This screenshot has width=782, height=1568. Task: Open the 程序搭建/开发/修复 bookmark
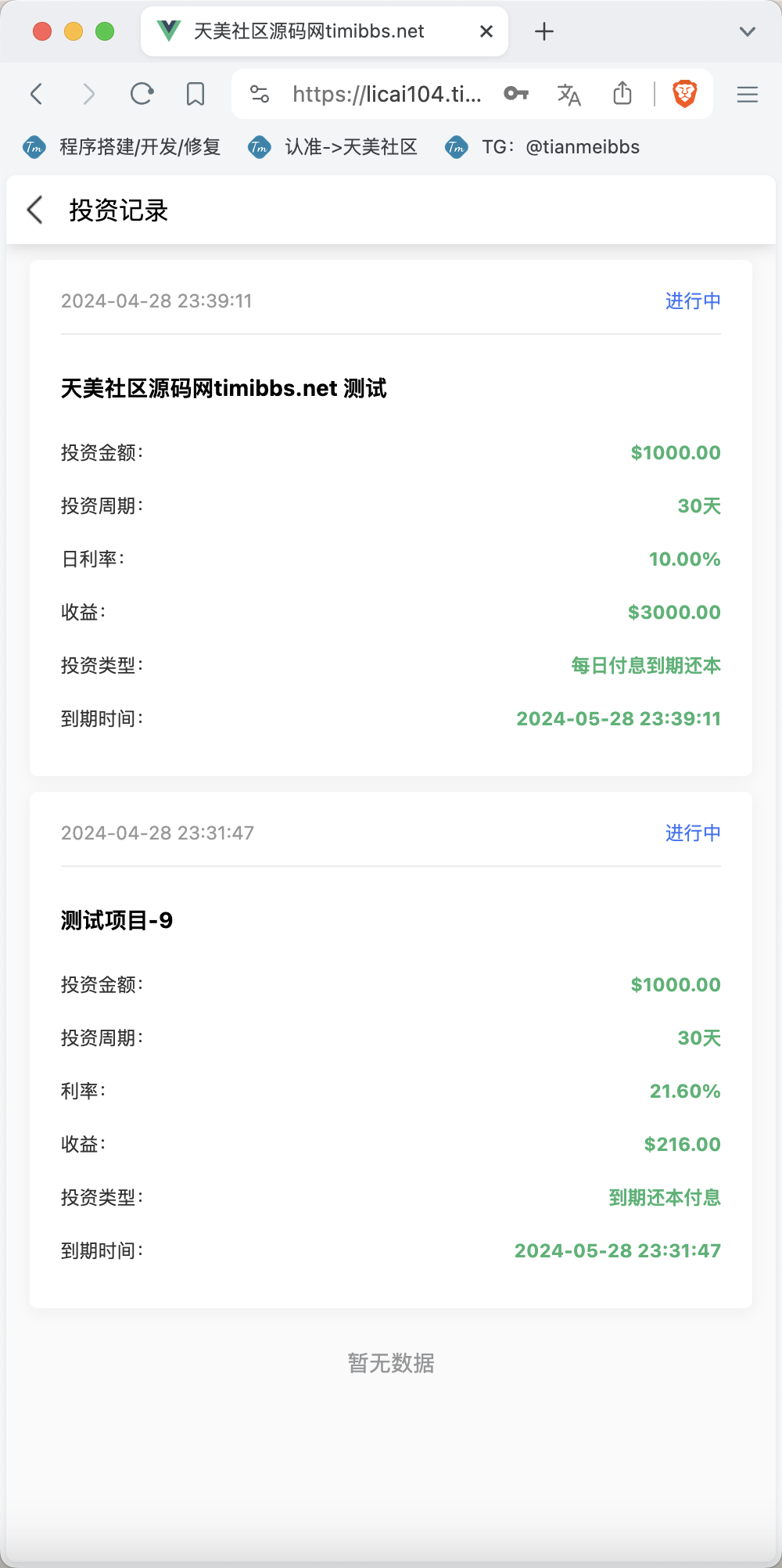point(122,147)
